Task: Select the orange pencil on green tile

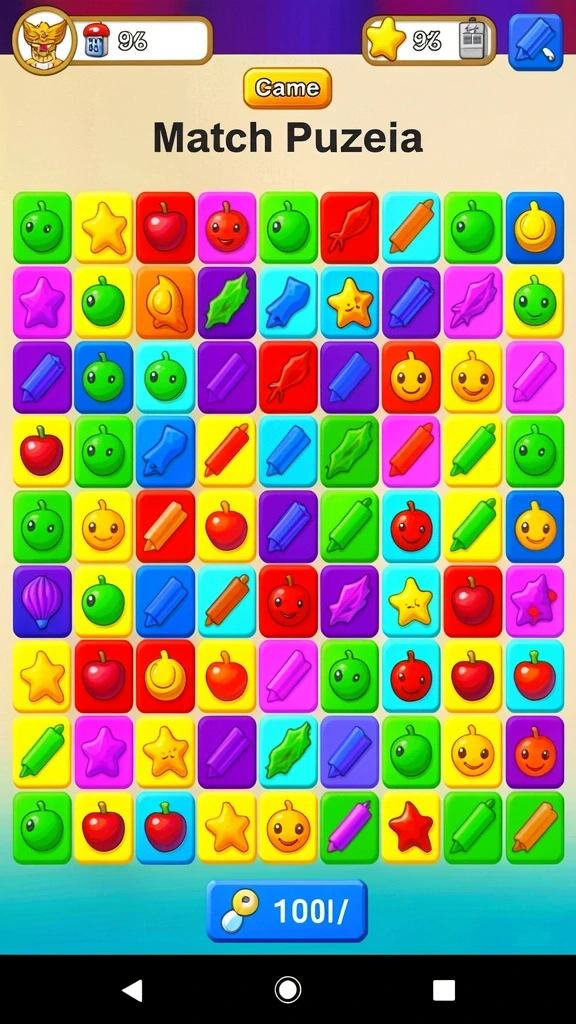Action: point(535,828)
